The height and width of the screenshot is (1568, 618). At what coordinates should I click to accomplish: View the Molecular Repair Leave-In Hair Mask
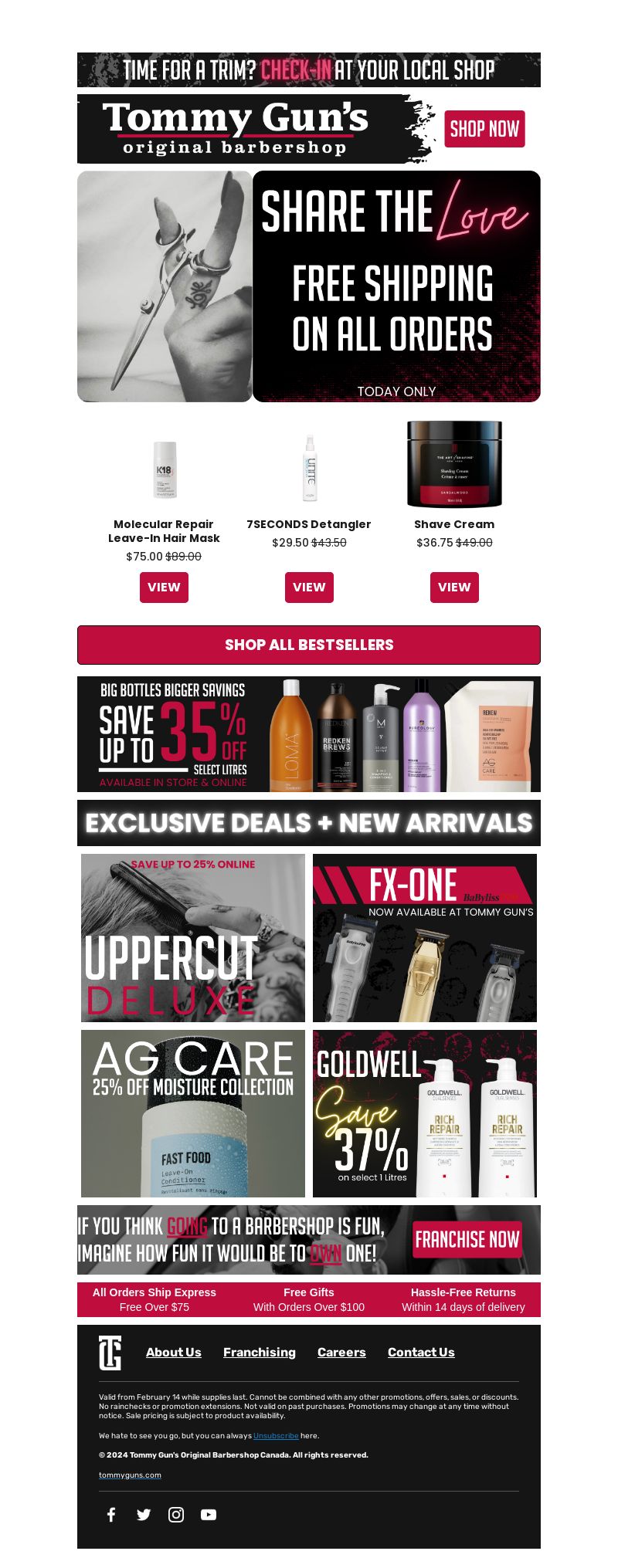pyautogui.click(x=164, y=587)
